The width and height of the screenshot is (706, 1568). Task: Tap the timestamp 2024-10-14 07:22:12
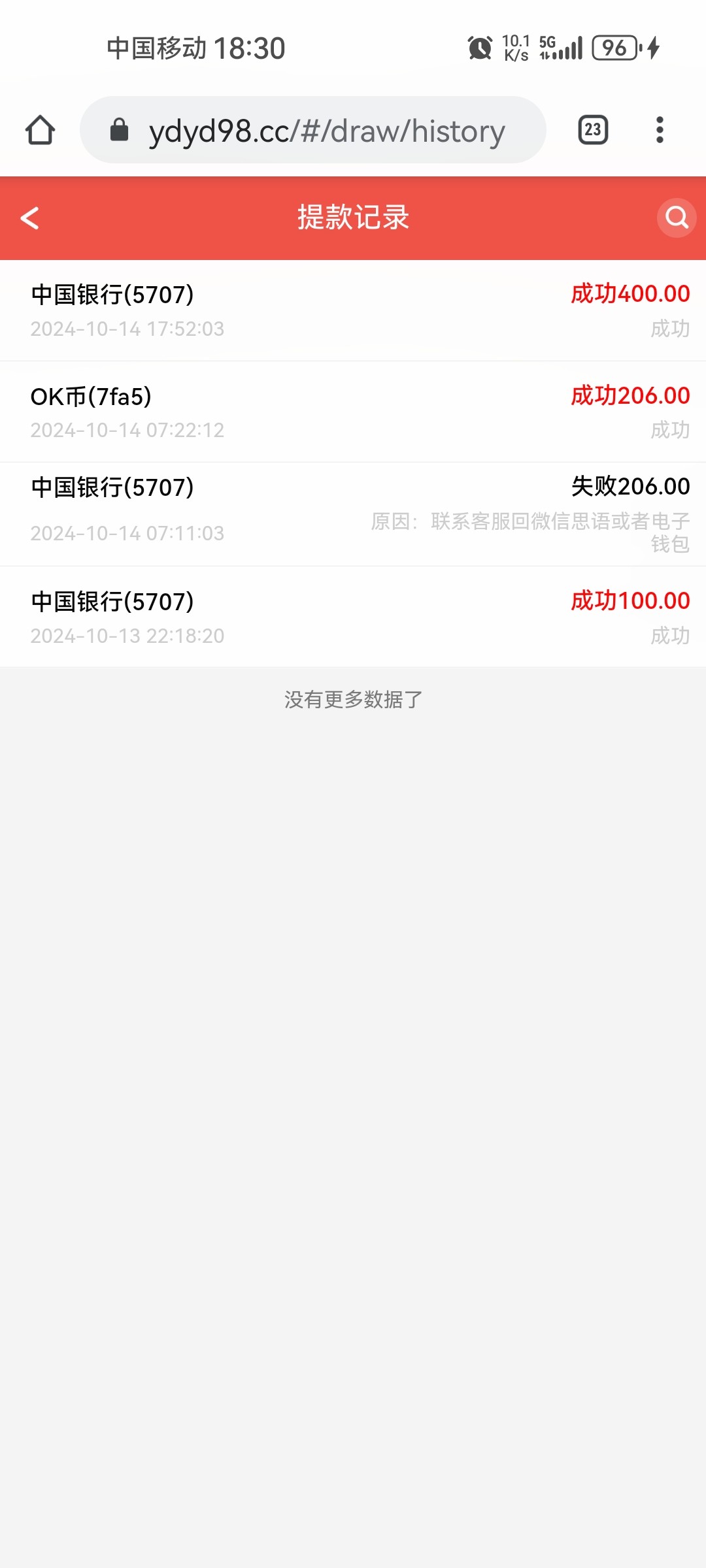tap(128, 430)
